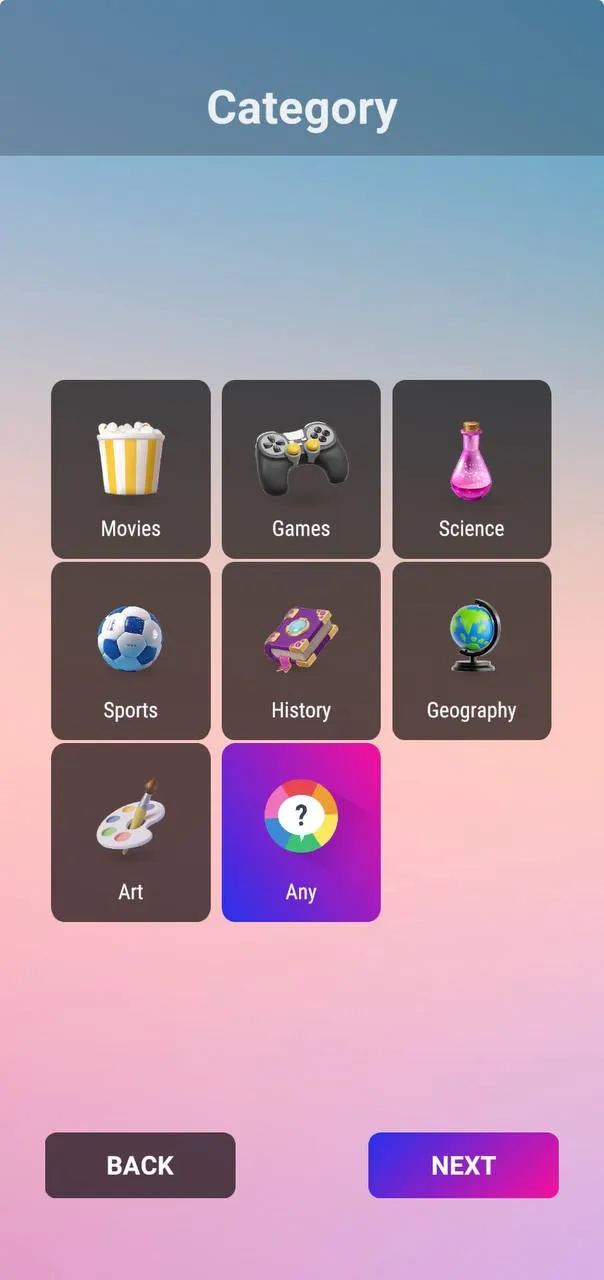Select the Art category

pos(131,832)
